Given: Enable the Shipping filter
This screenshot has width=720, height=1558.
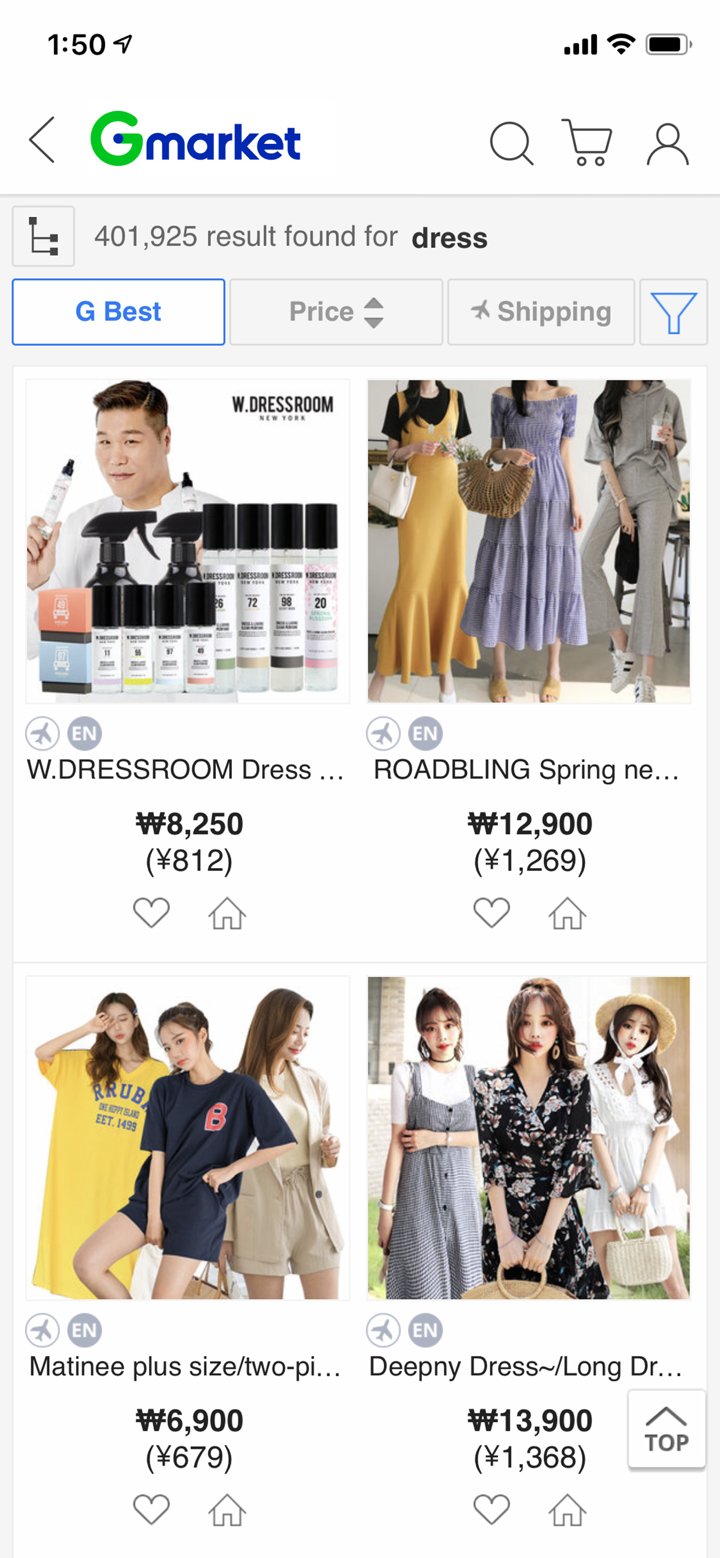Looking at the screenshot, I should pos(541,311).
